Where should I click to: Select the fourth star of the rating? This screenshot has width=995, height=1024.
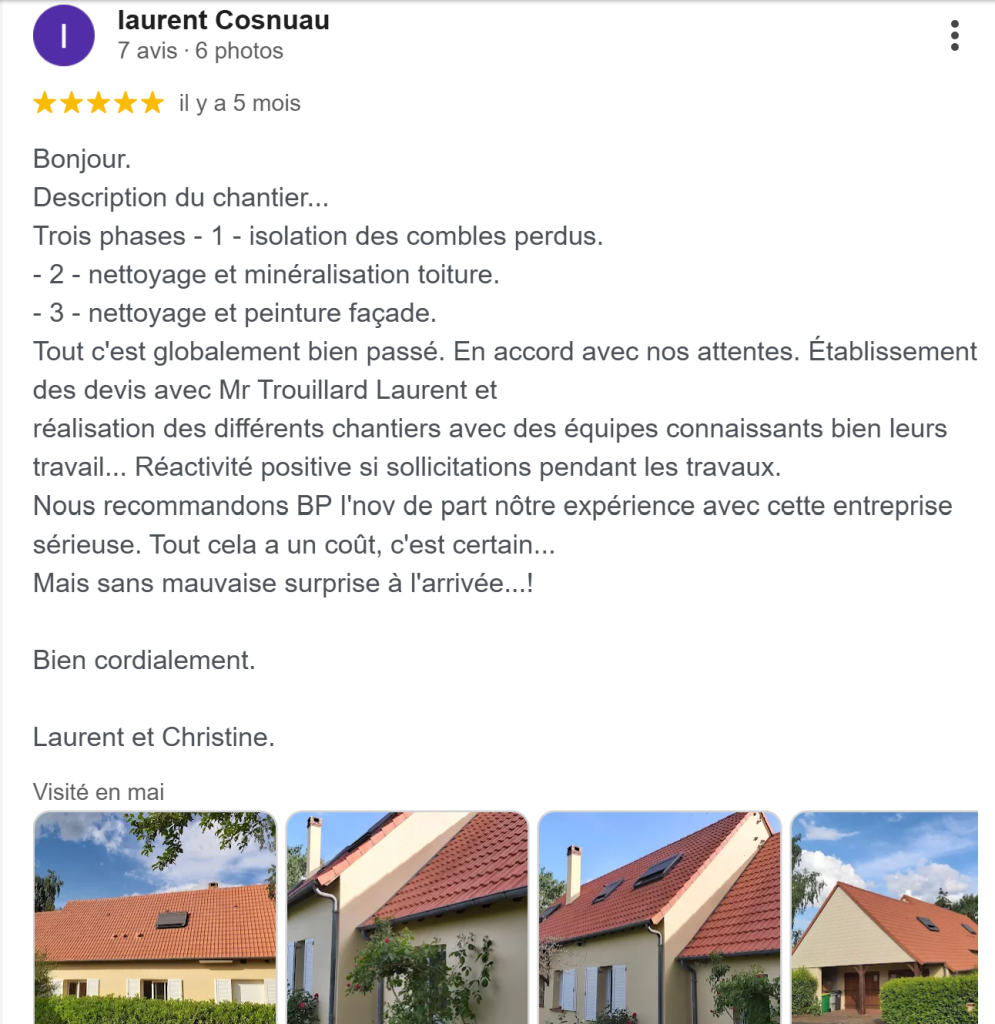123,102
